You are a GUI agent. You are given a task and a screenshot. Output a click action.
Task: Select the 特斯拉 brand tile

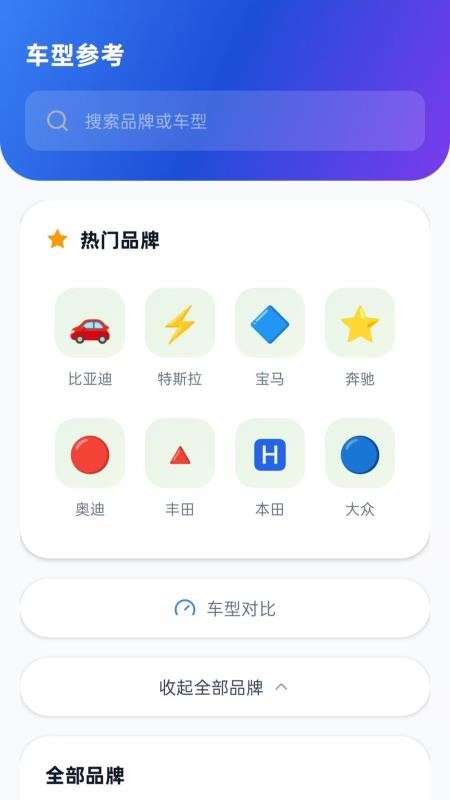click(180, 338)
